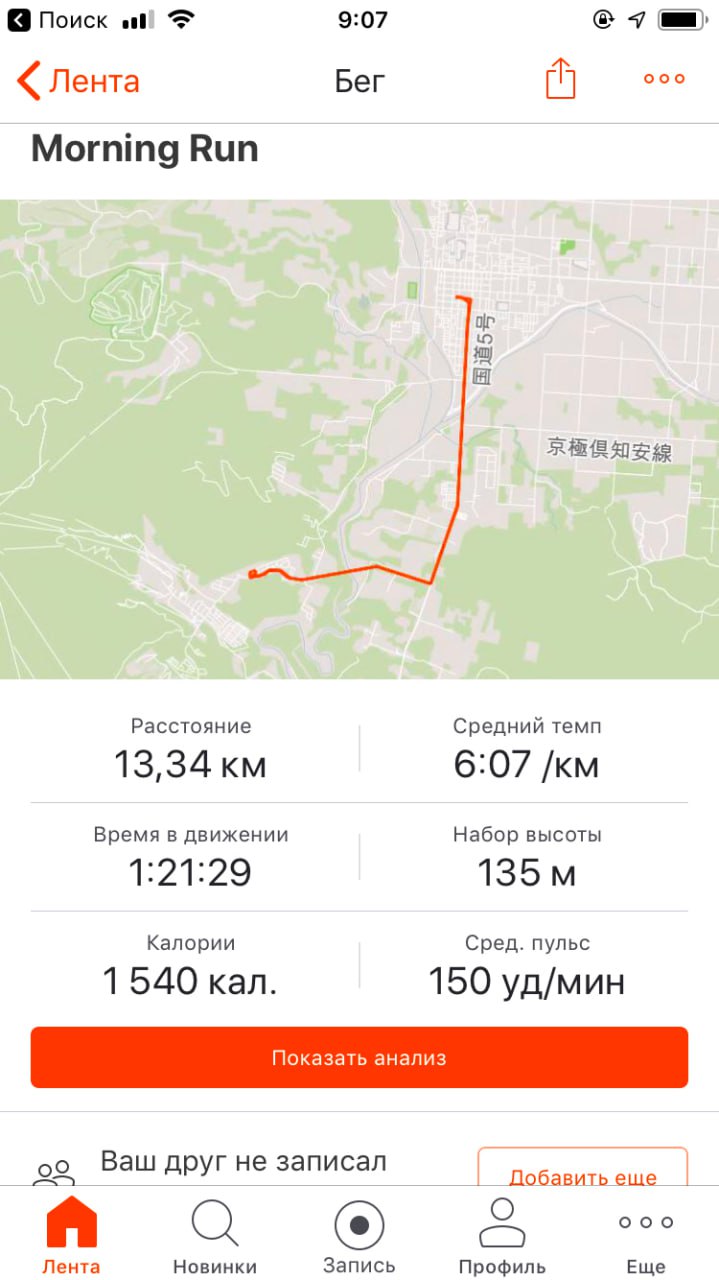Screen dimensions: 719x1280
Task: Share this run activity
Action: pyautogui.click(x=560, y=79)
